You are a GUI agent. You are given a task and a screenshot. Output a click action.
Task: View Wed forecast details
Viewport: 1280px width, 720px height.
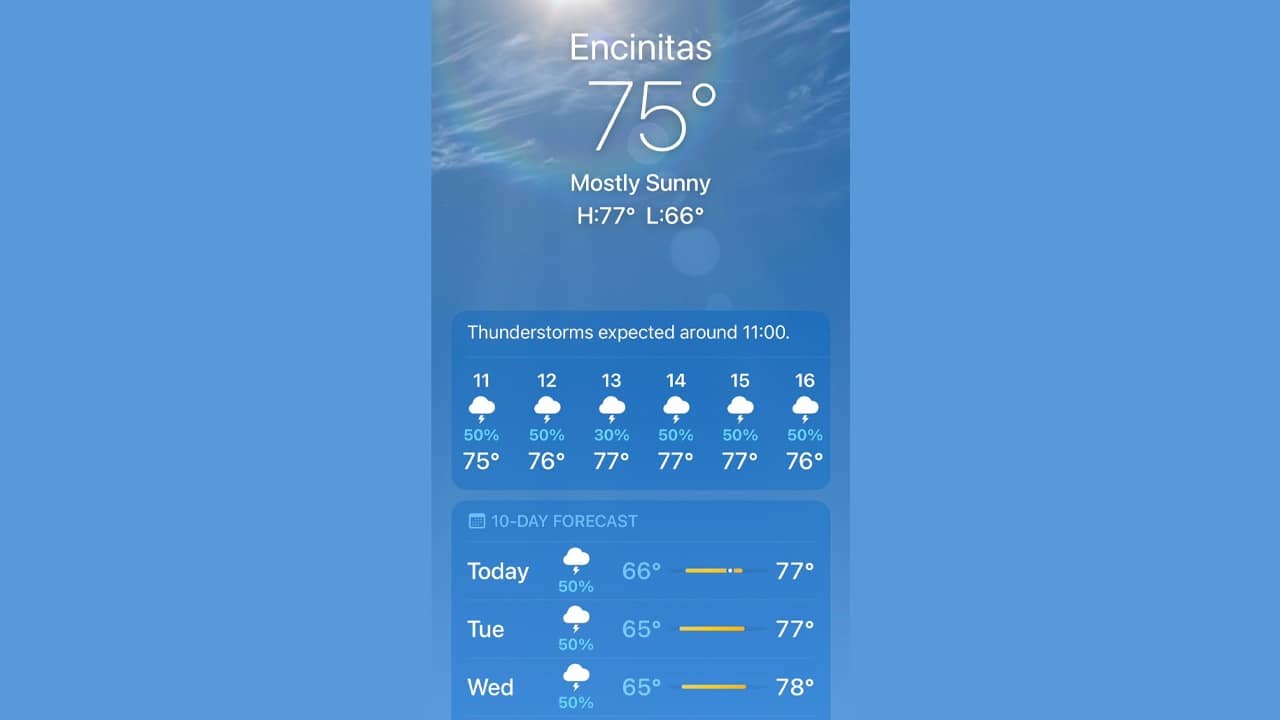coord(640,688)
